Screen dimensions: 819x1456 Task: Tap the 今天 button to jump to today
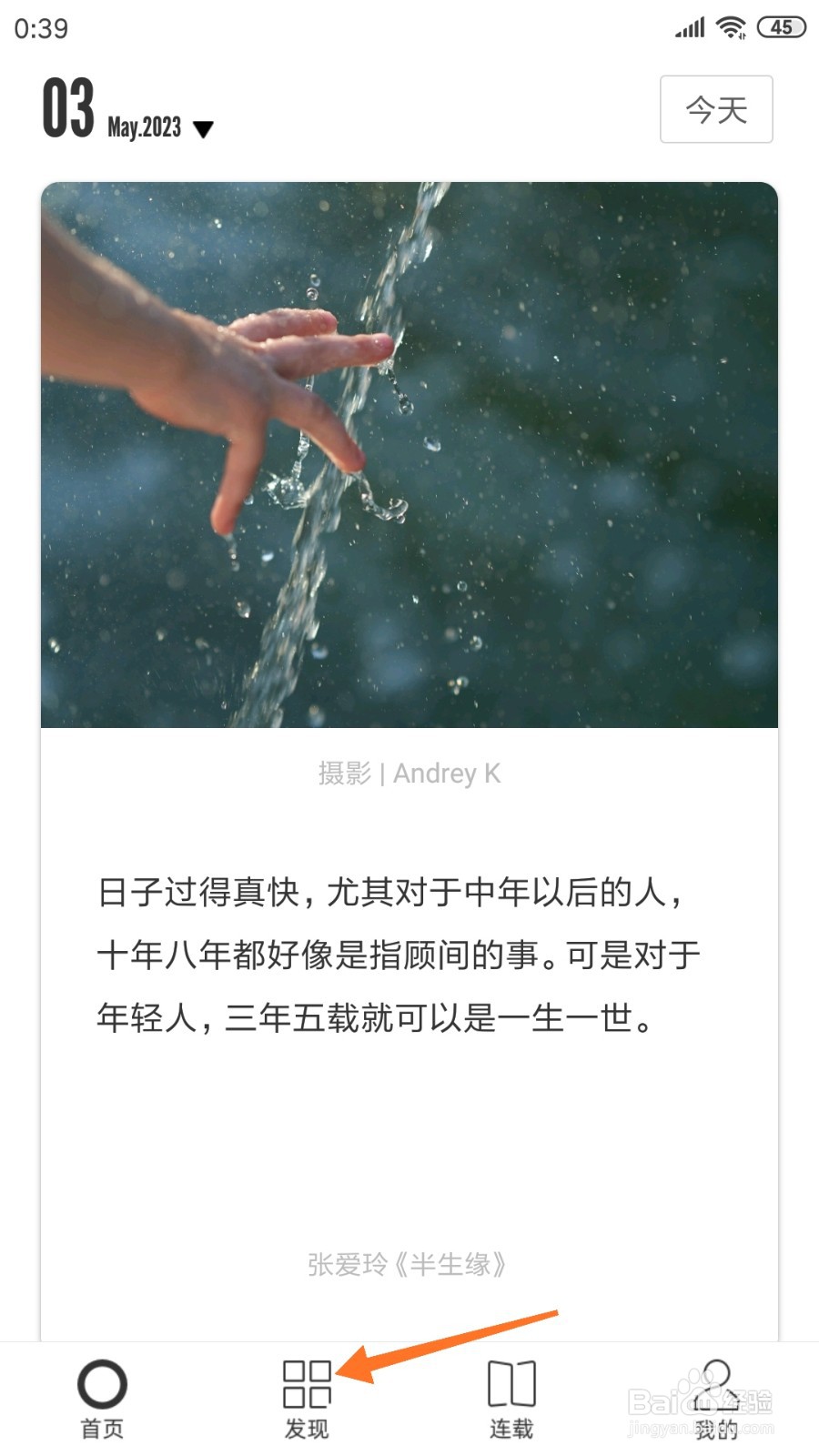tap(715, 109)
